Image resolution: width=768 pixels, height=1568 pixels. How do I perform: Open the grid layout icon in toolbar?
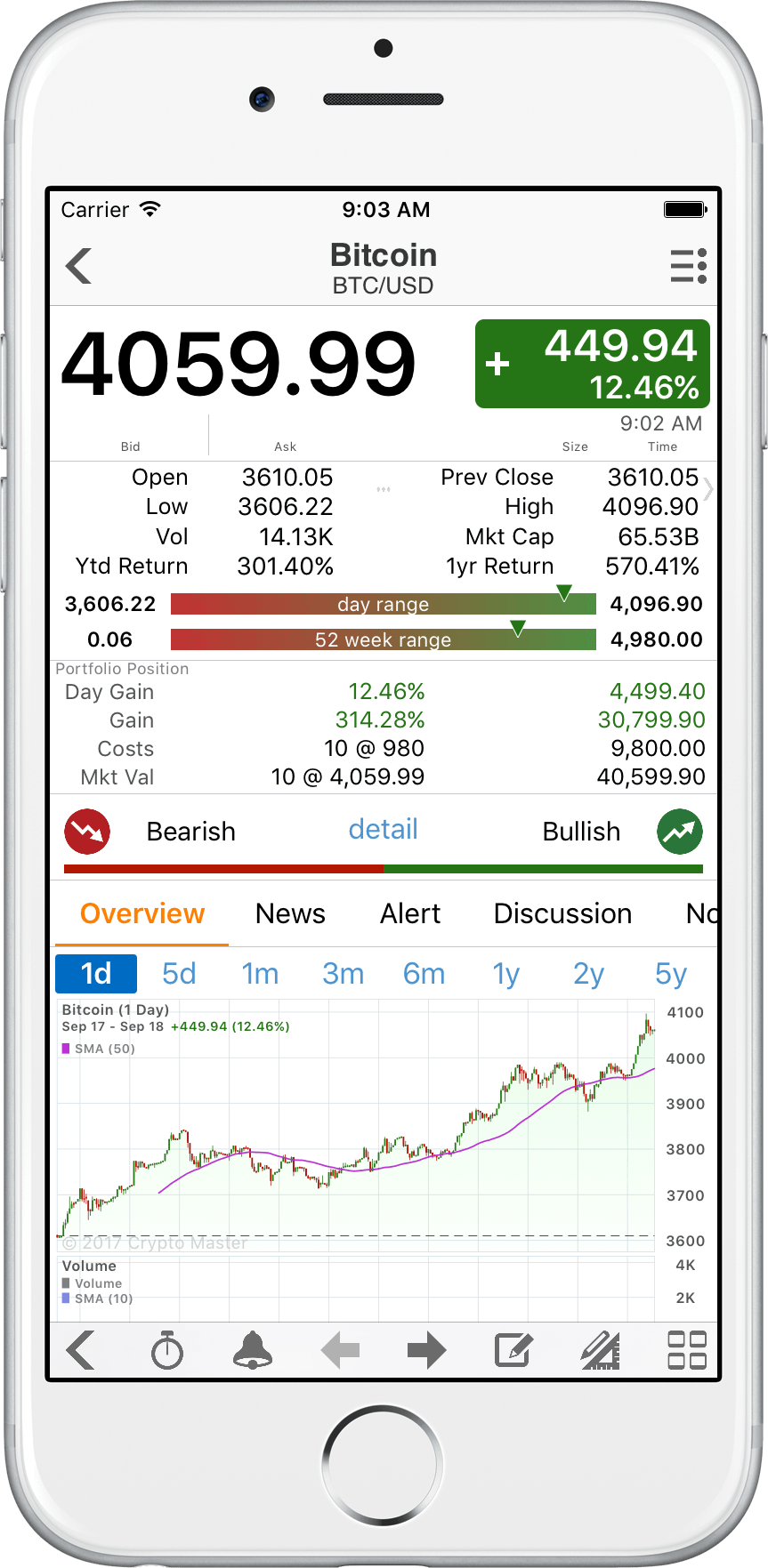(687, 1350)
